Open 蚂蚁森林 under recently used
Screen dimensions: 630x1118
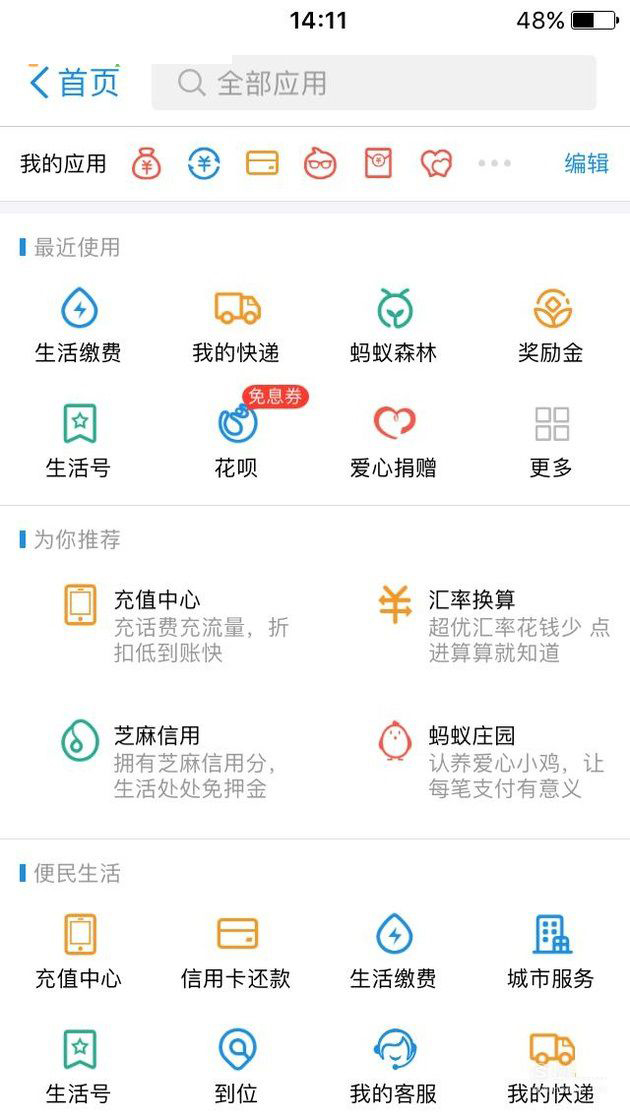pos(393,326)
